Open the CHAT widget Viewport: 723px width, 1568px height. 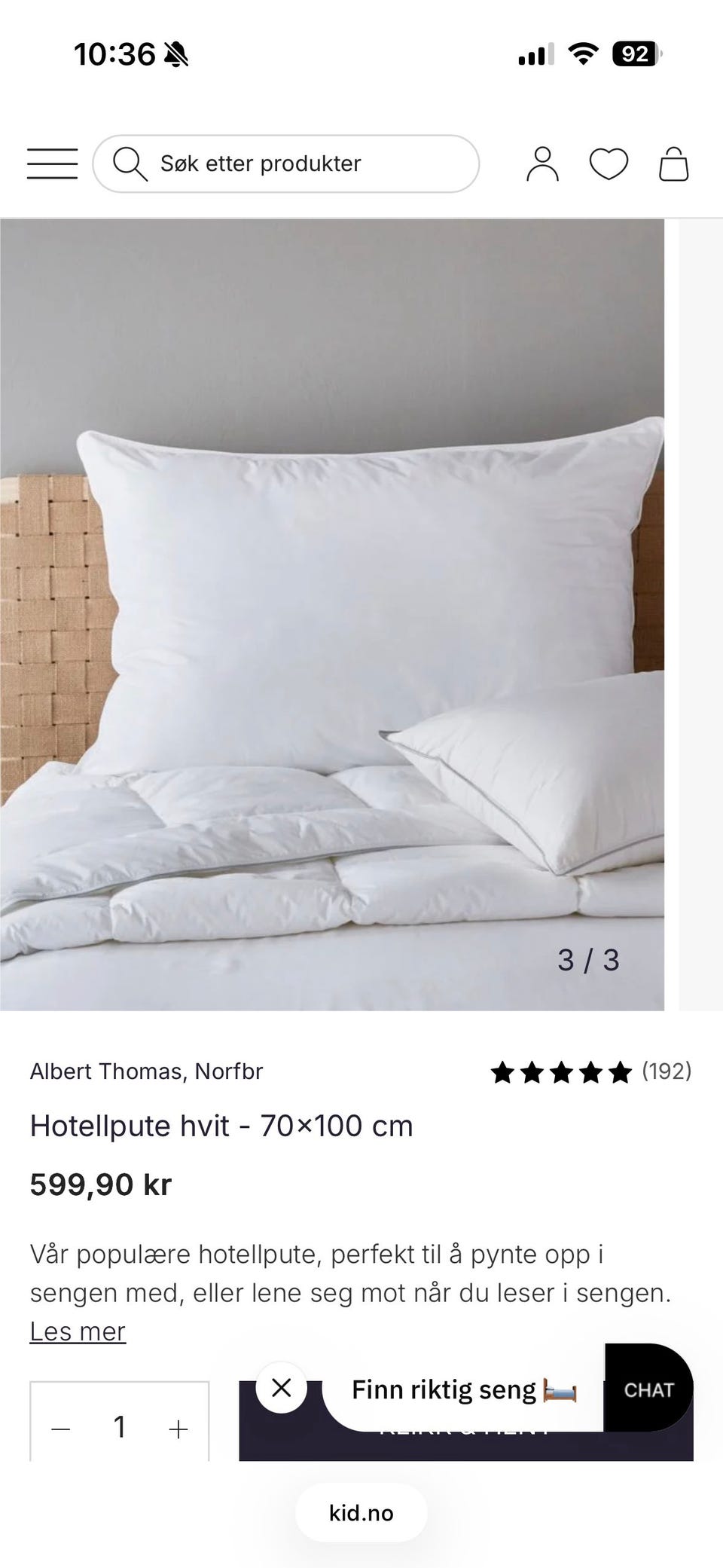[x=648, y=1389]
